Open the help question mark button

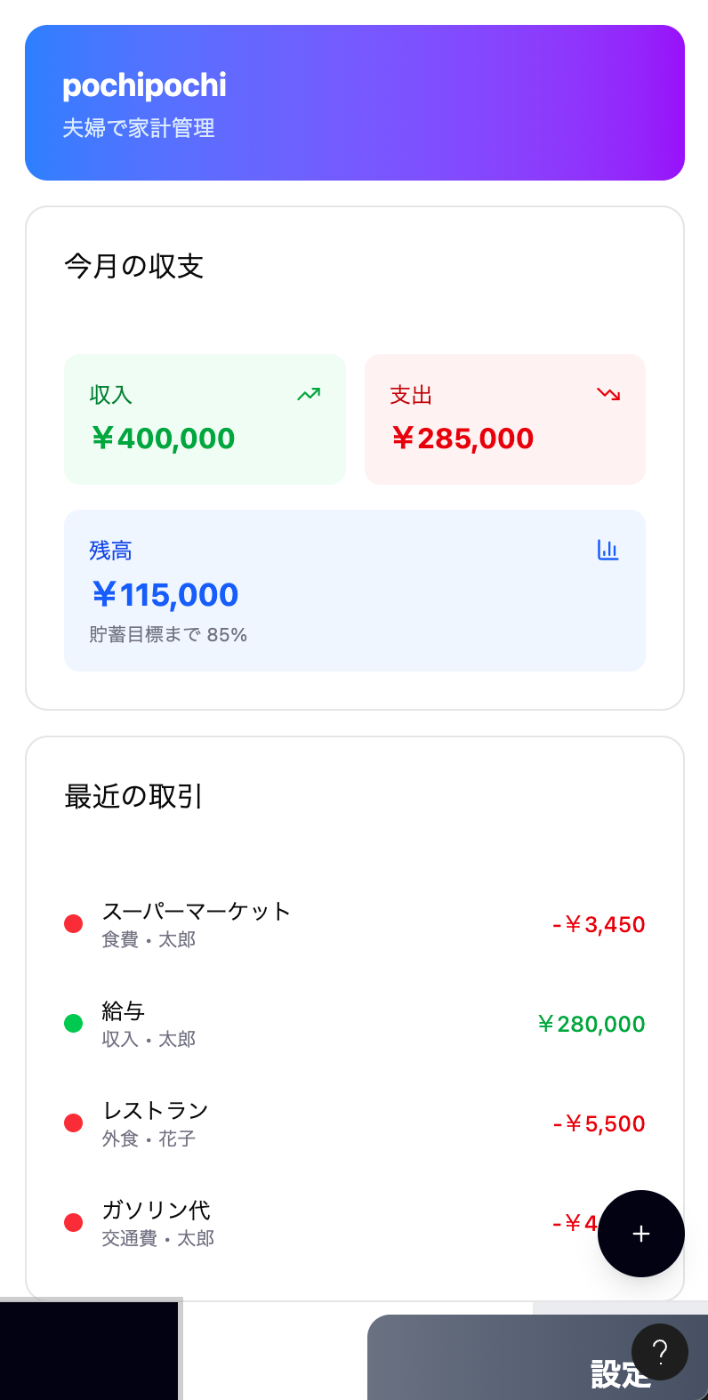[x=660, y=1352]
